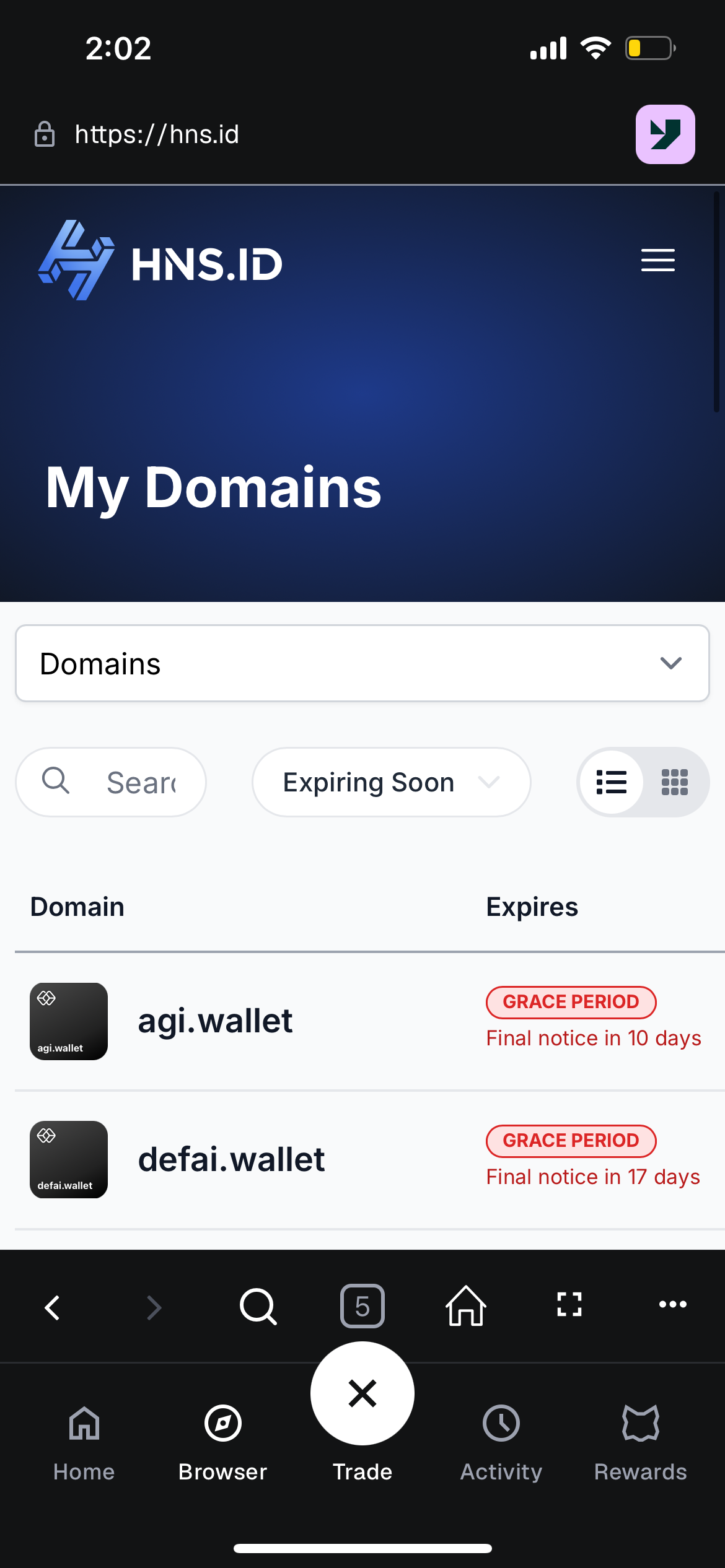The image size is (725, 1568).
Task: Select the defai.wallet domain
Action: coord(231,1159)
